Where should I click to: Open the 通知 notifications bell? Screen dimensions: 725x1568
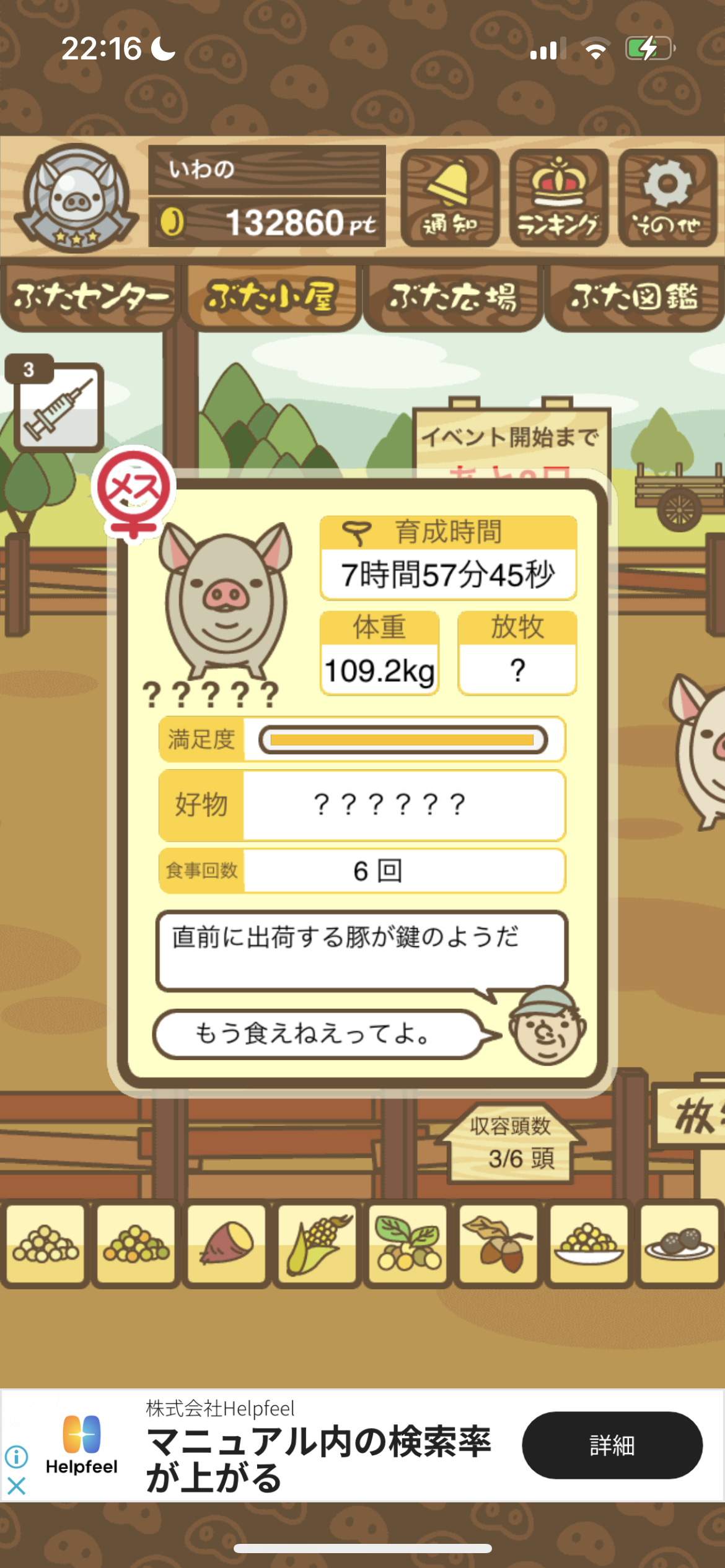[450, 198]
